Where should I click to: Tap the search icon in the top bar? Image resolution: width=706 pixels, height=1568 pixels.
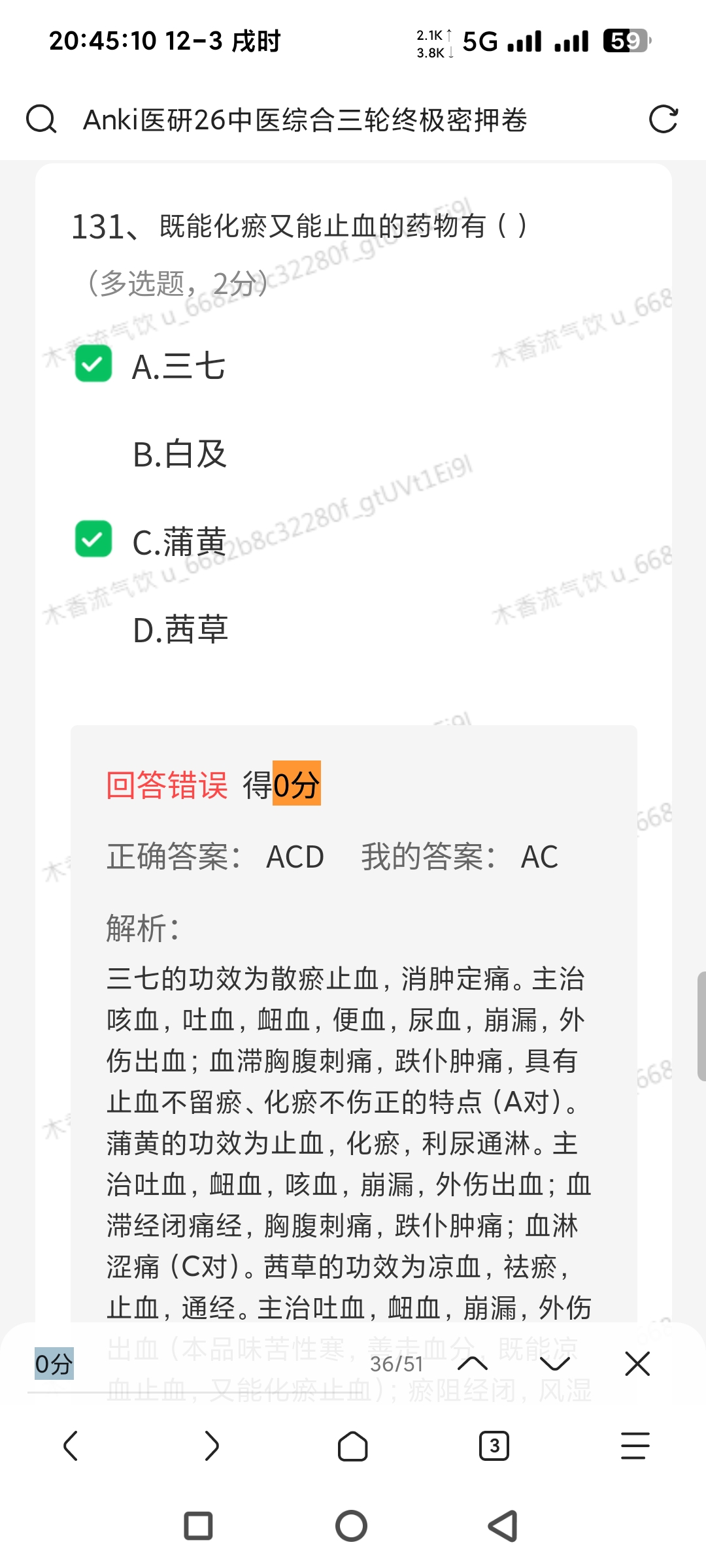(41, 120)
